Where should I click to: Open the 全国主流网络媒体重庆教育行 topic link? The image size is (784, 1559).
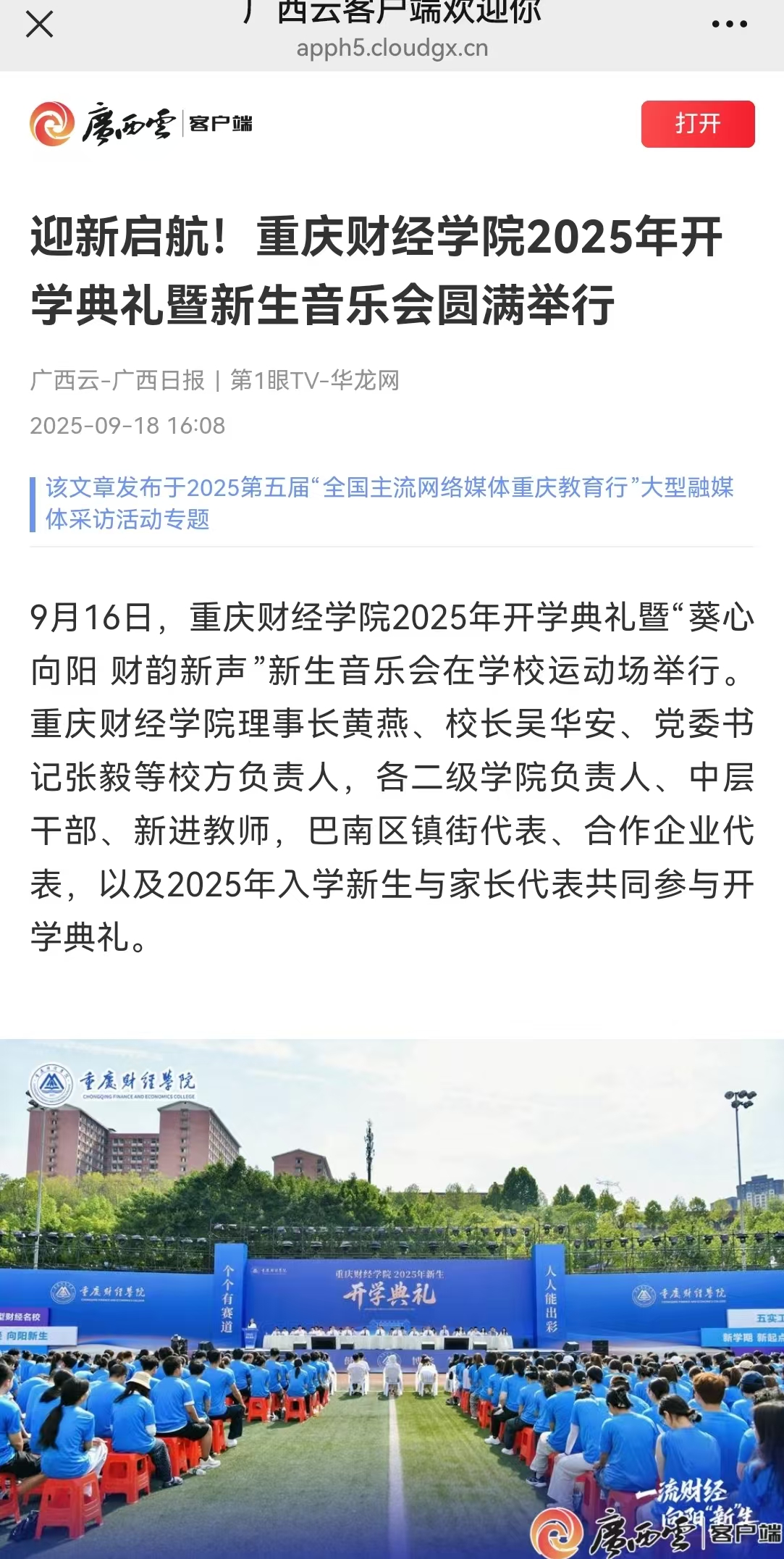pos(389,503)
